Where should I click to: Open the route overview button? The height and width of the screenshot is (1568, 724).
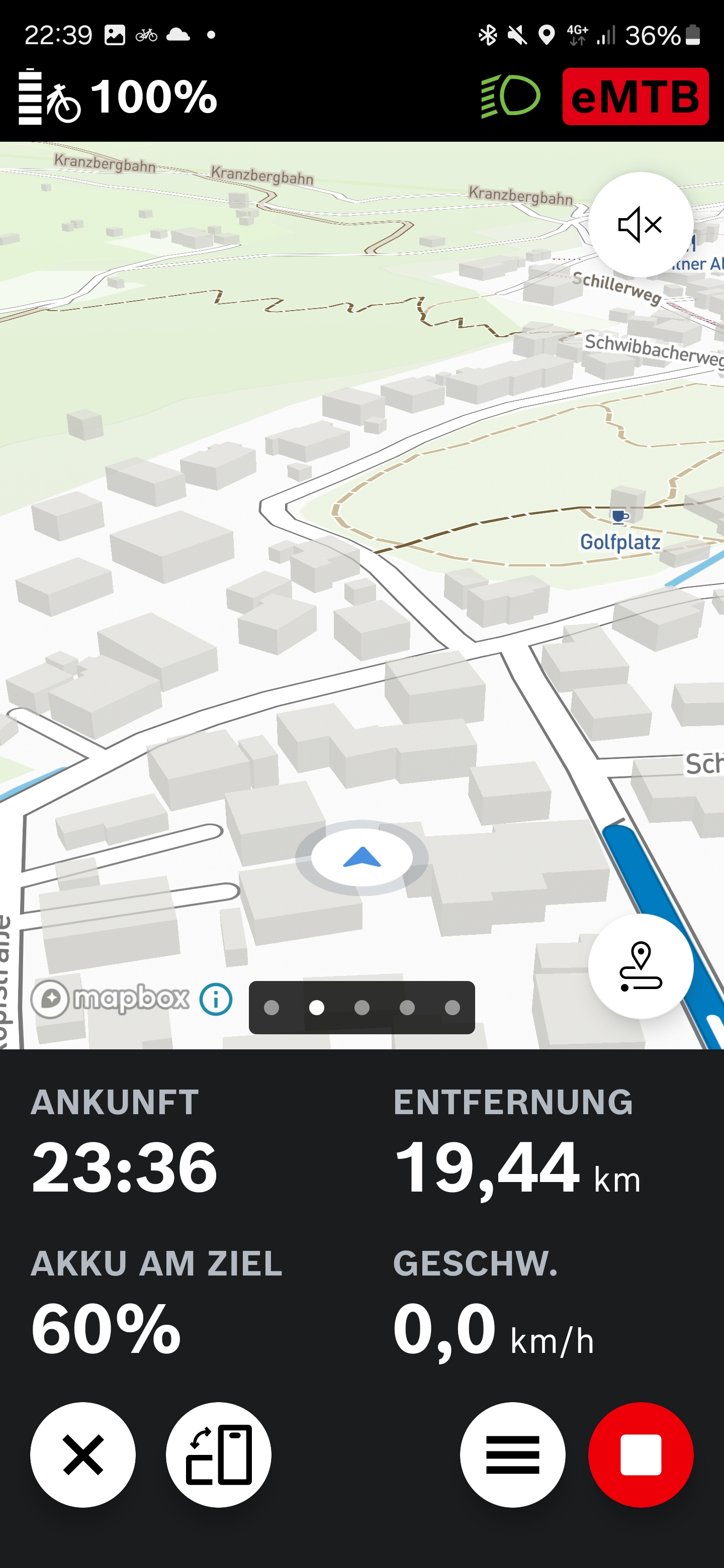(640, 965)
